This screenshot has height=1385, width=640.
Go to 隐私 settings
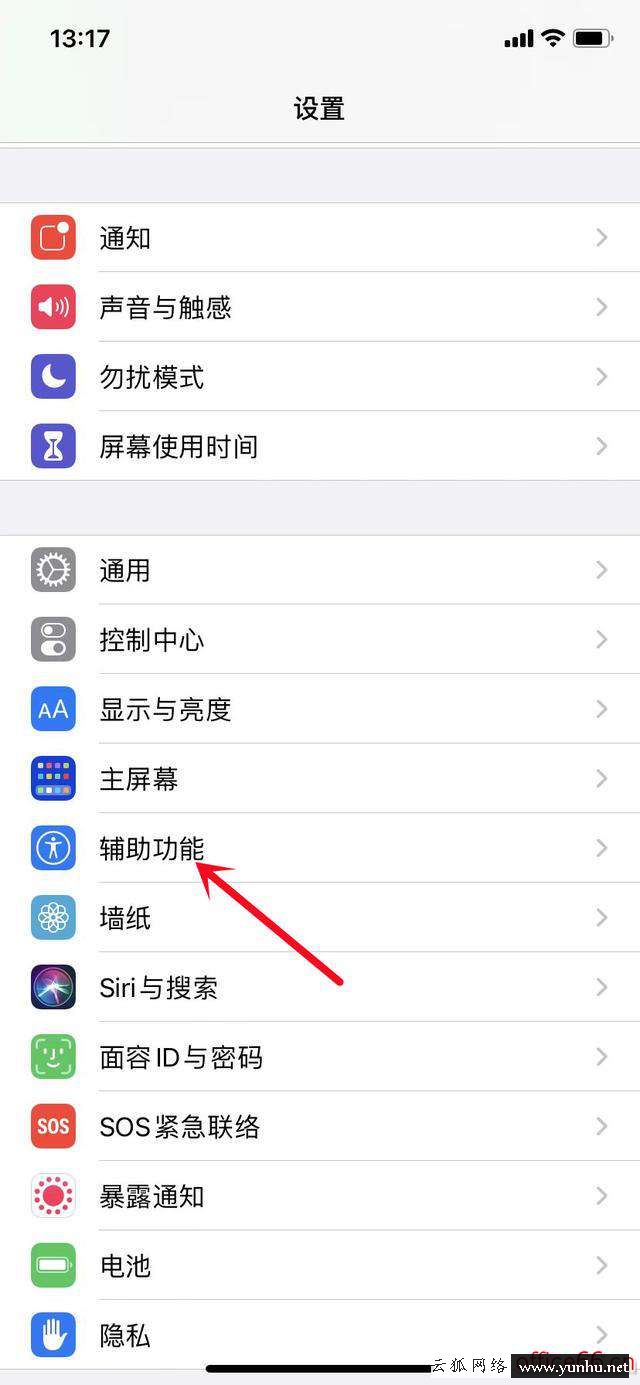pos(320,1334)
